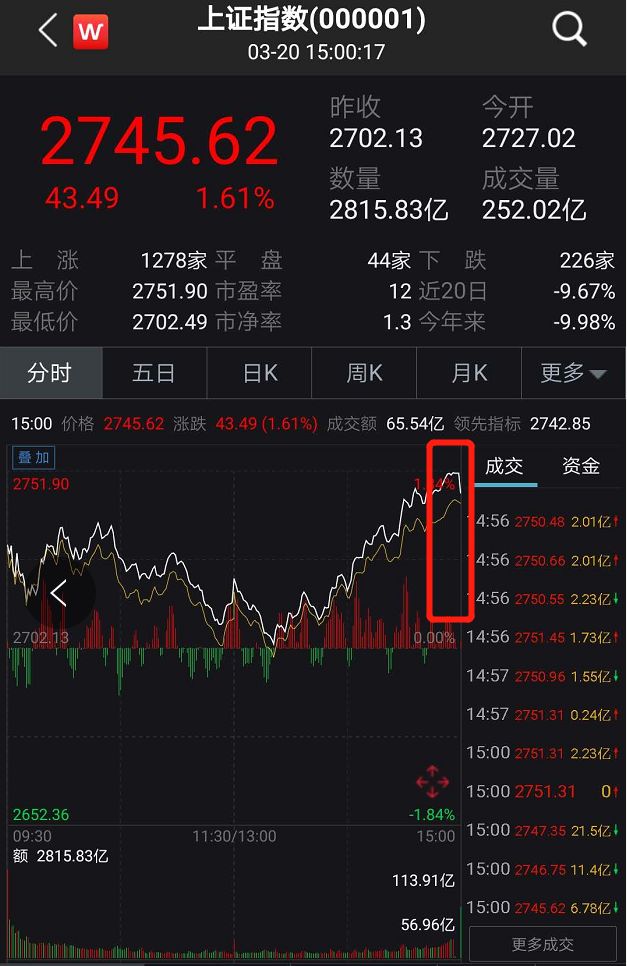
Task: Open the search magnifier icon
Action: [569, 31]
